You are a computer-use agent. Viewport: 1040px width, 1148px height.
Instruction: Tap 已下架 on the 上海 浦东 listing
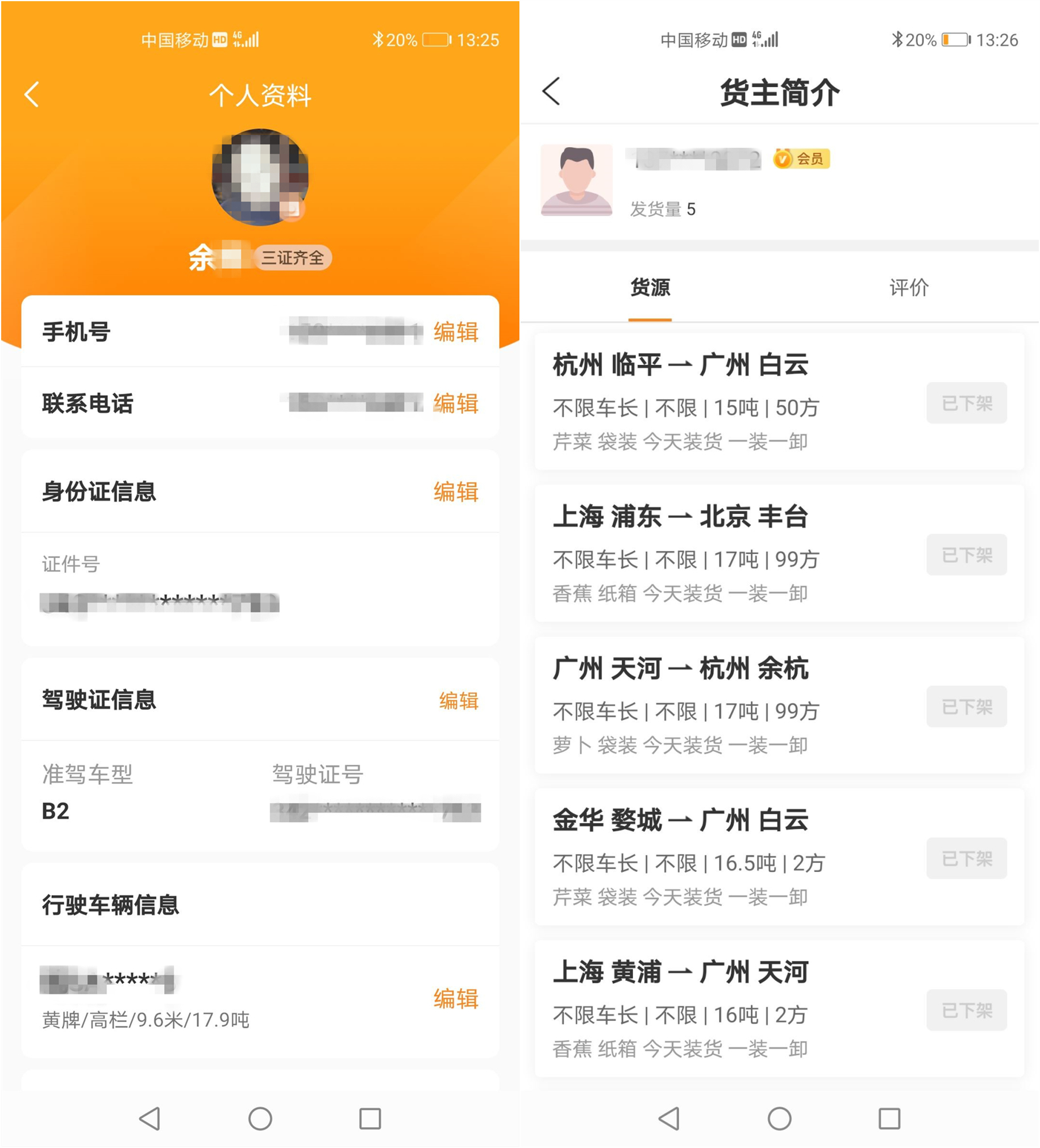pyautogui.click(x=967, y=555)
